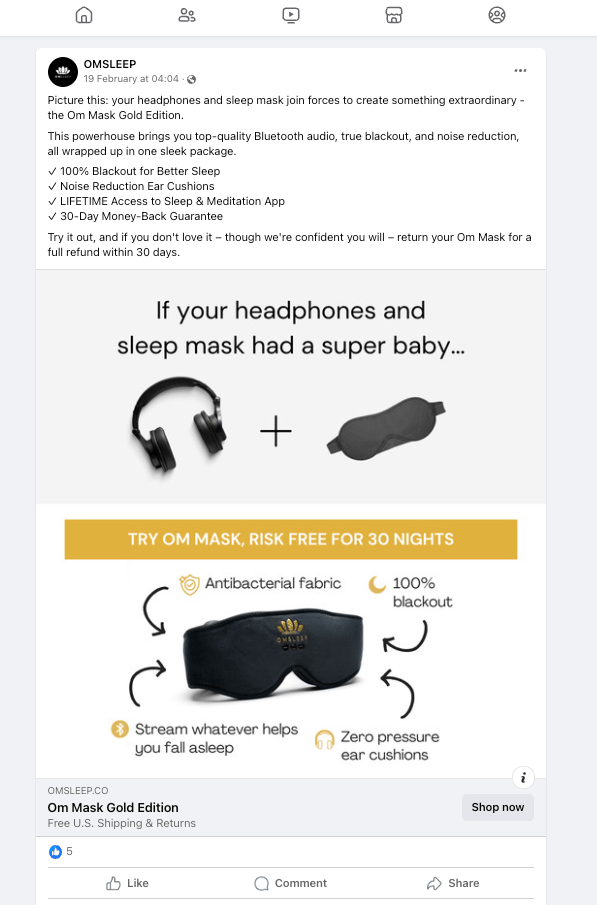Tap the Shop now button
The height and width of the screenshot is (905, 597).
click(x=498, y=807)
